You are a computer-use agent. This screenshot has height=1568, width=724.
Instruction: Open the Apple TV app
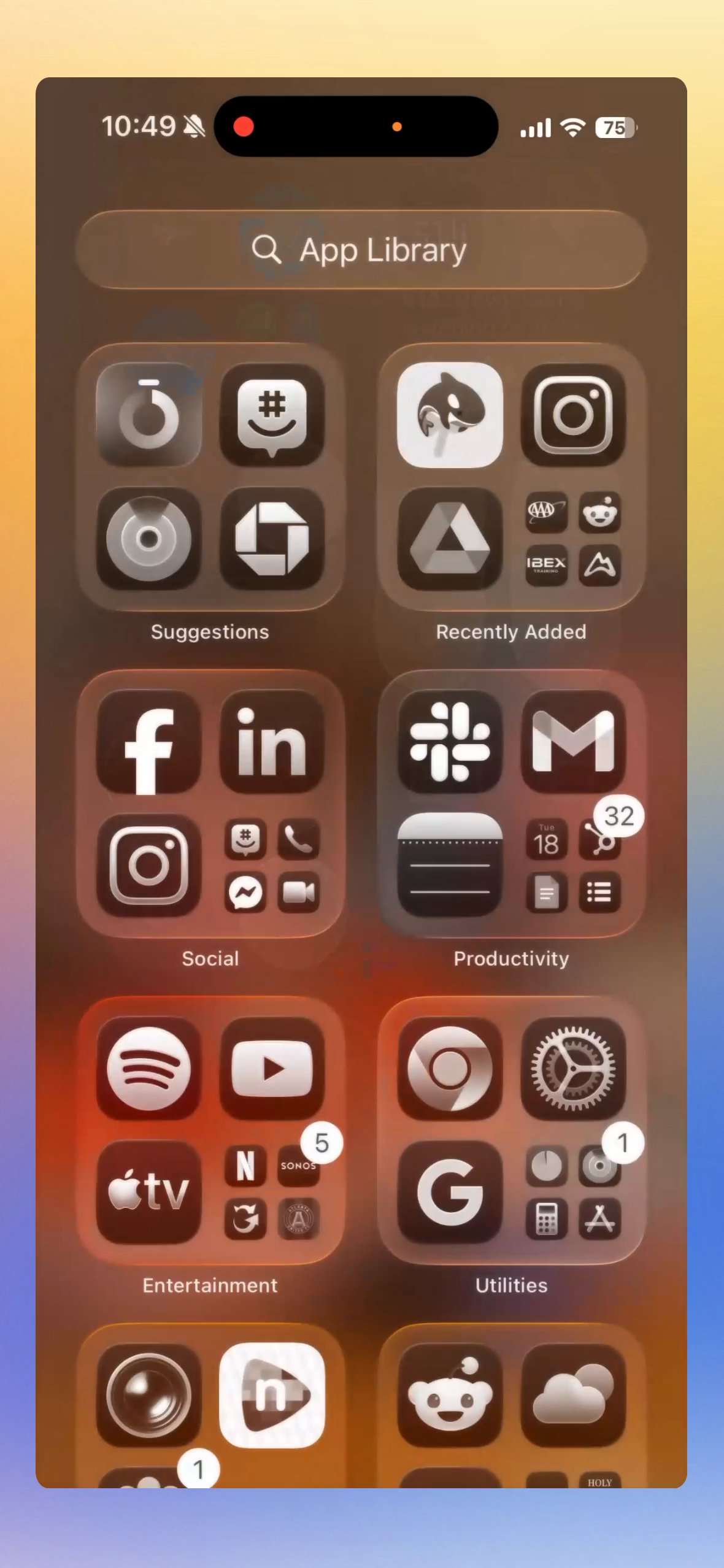(x=148, y=1191)
